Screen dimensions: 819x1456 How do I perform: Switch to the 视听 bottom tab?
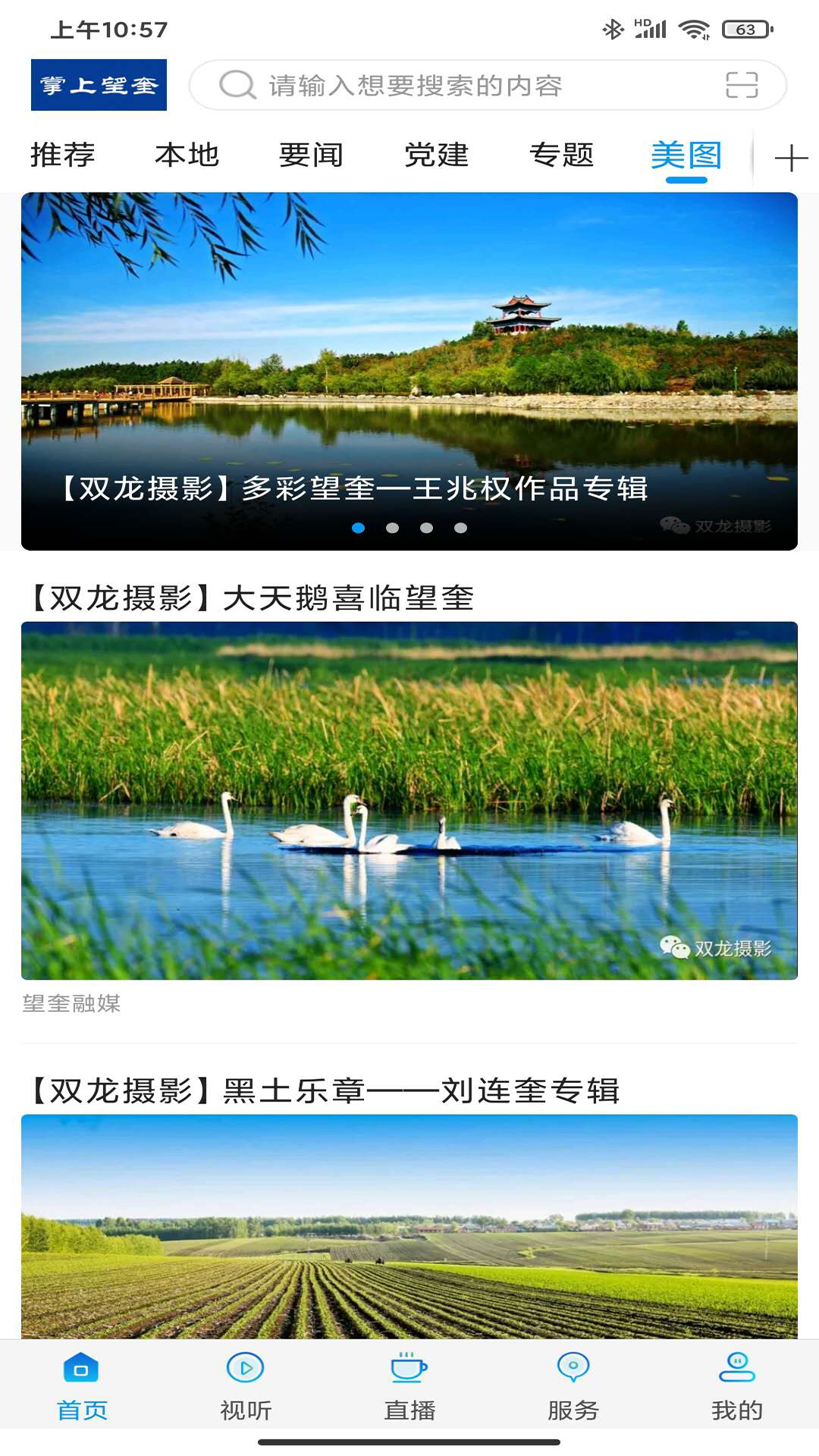coord(246,1386)
